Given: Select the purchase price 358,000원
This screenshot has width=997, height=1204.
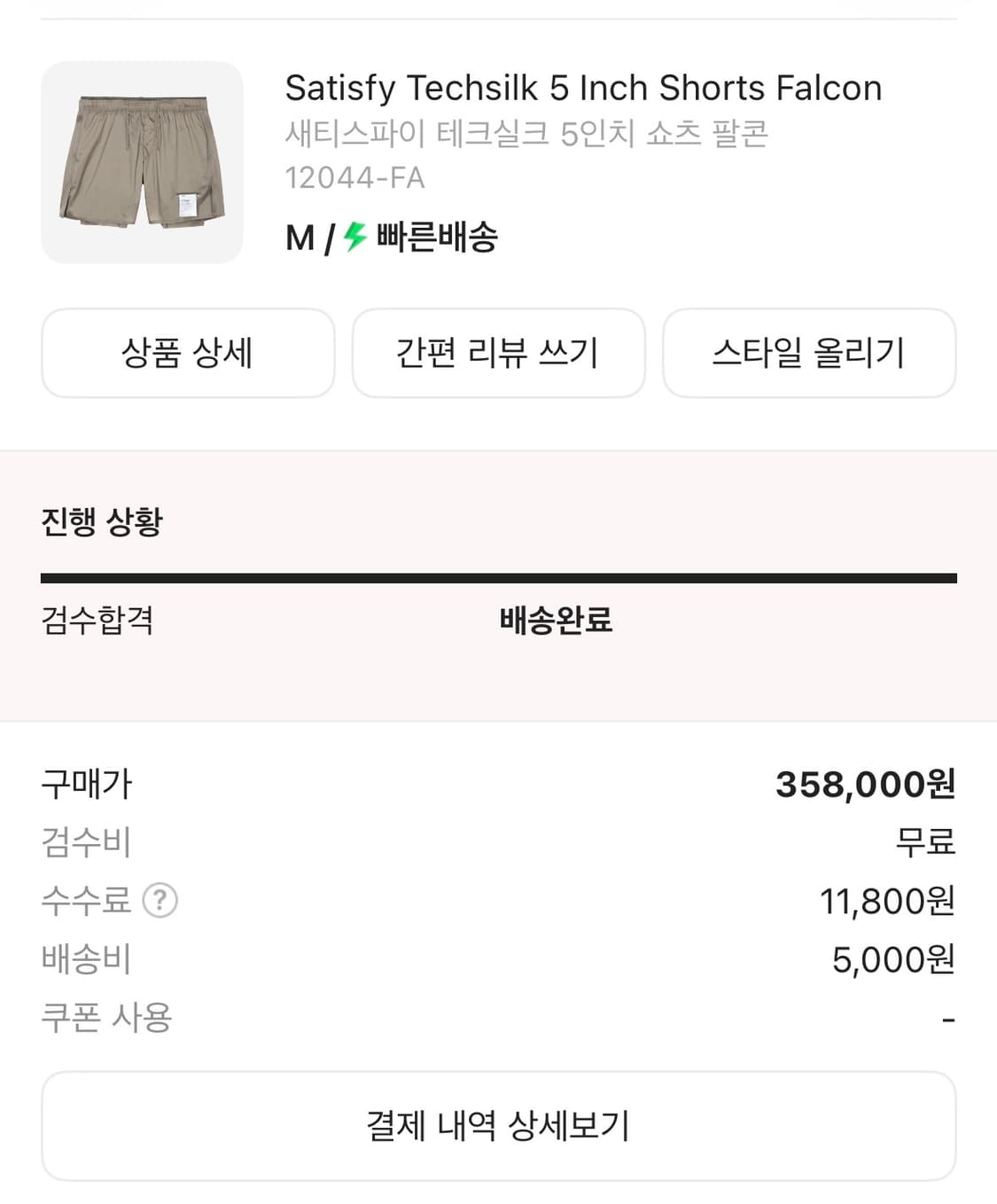Looking at the screenshot, I should pos(864,784).
